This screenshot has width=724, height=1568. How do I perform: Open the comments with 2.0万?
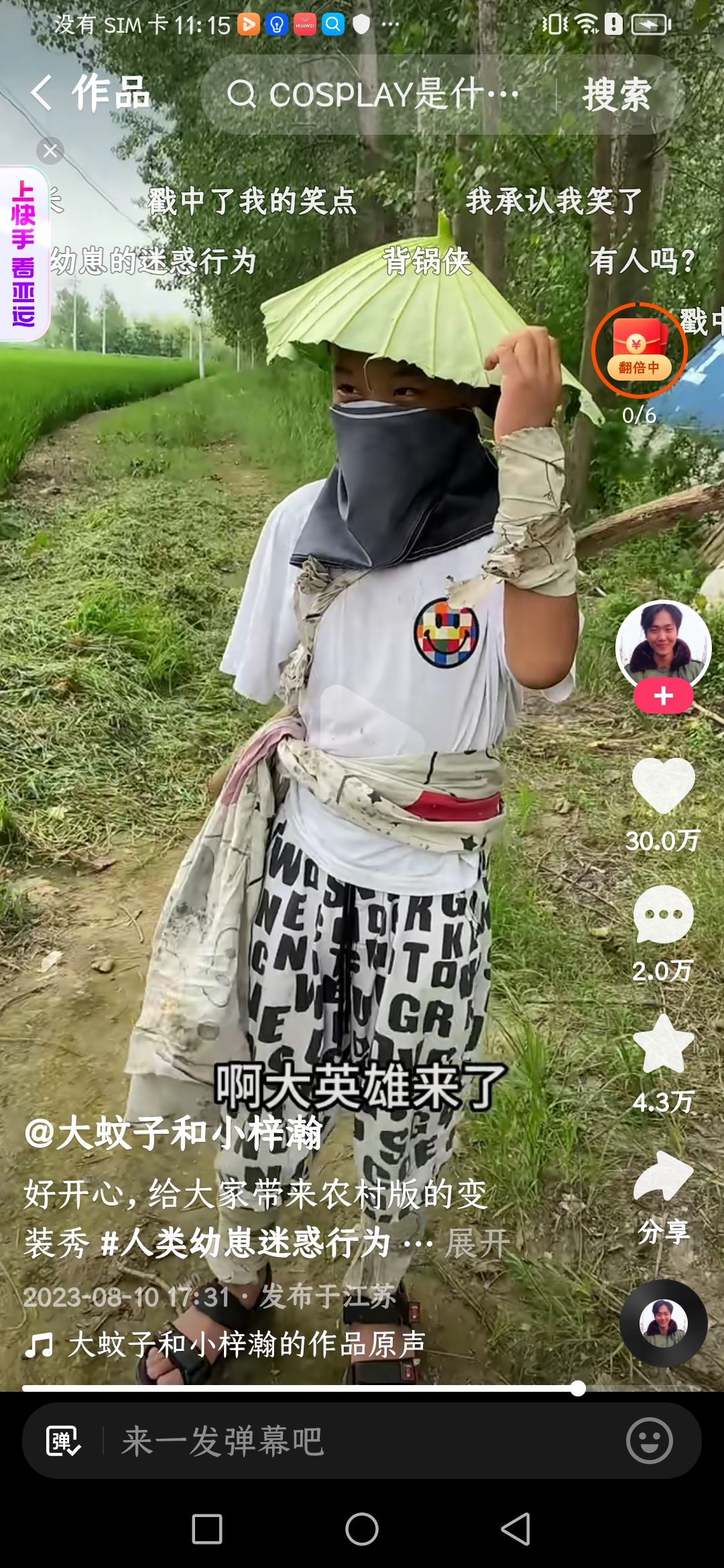coord(663,915)
